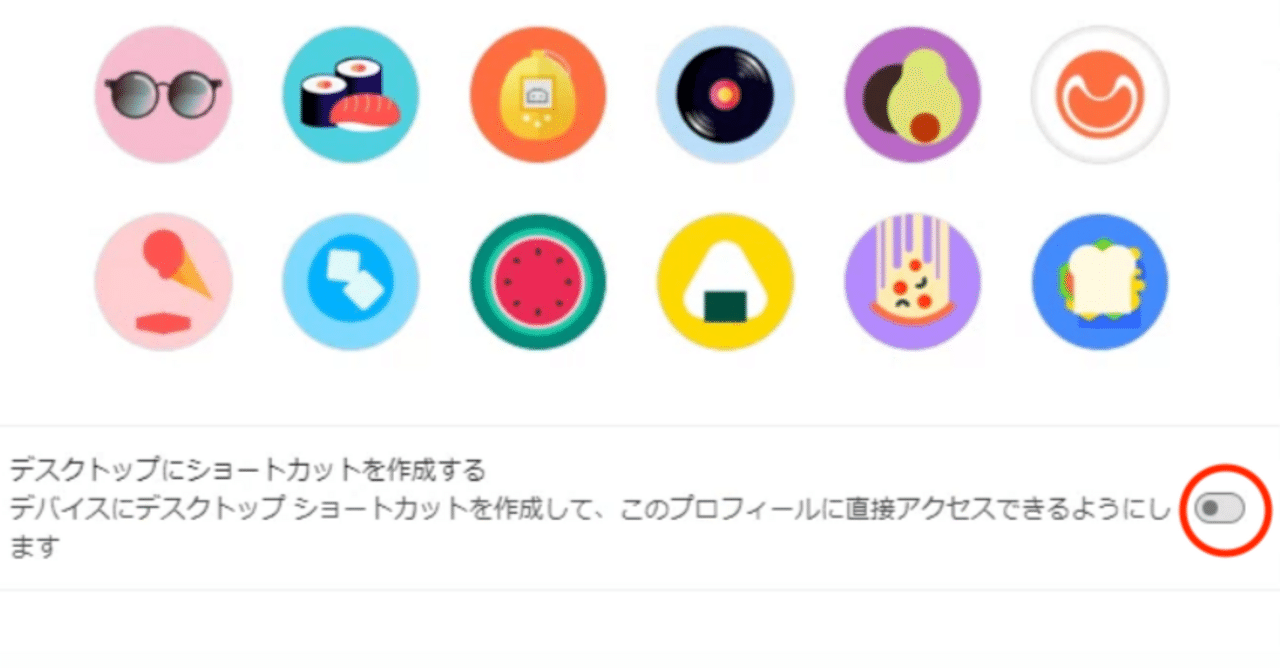Viewport: 1280px width, 670px height.
Task: Pick the yellow virtual pet avatar
Action: (x=538, y=94)
